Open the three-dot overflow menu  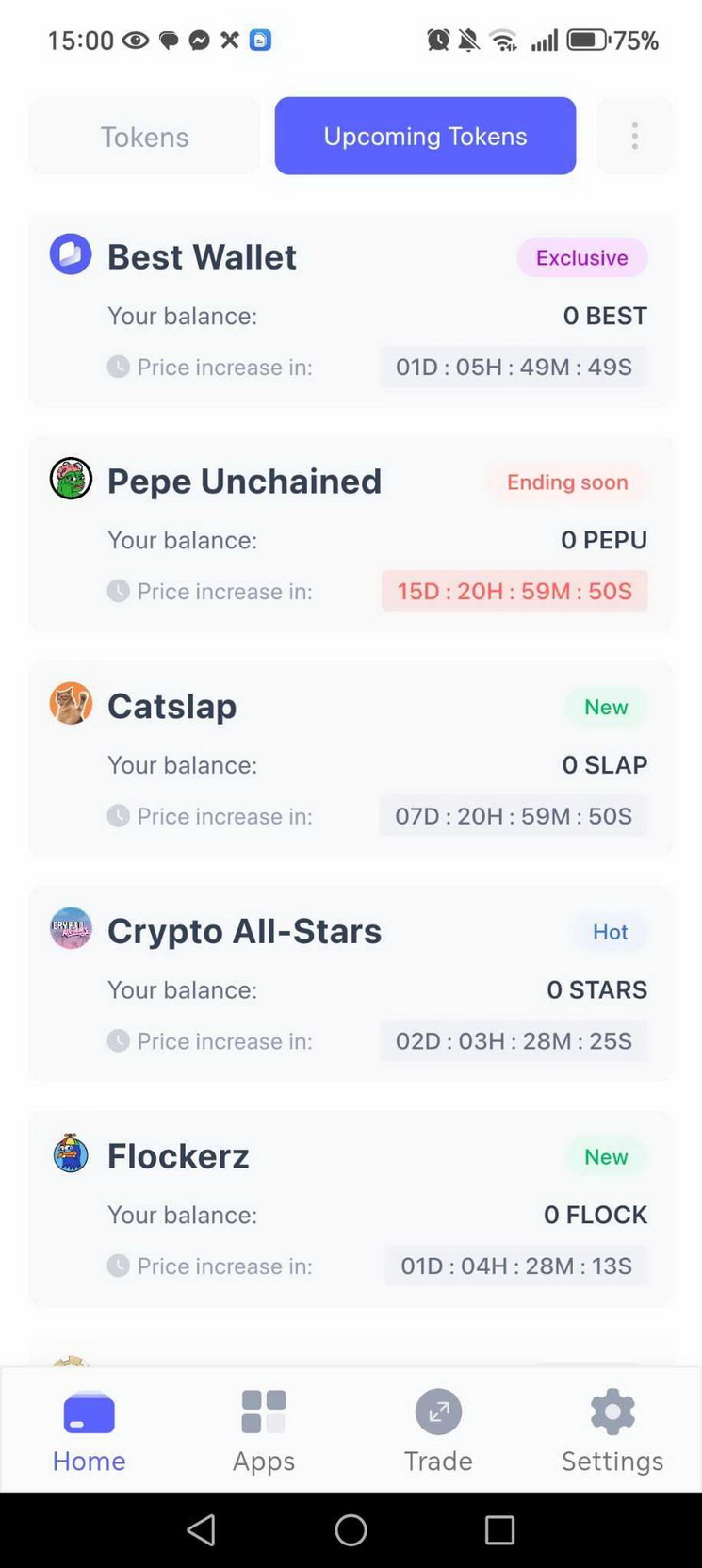(635, 136)
